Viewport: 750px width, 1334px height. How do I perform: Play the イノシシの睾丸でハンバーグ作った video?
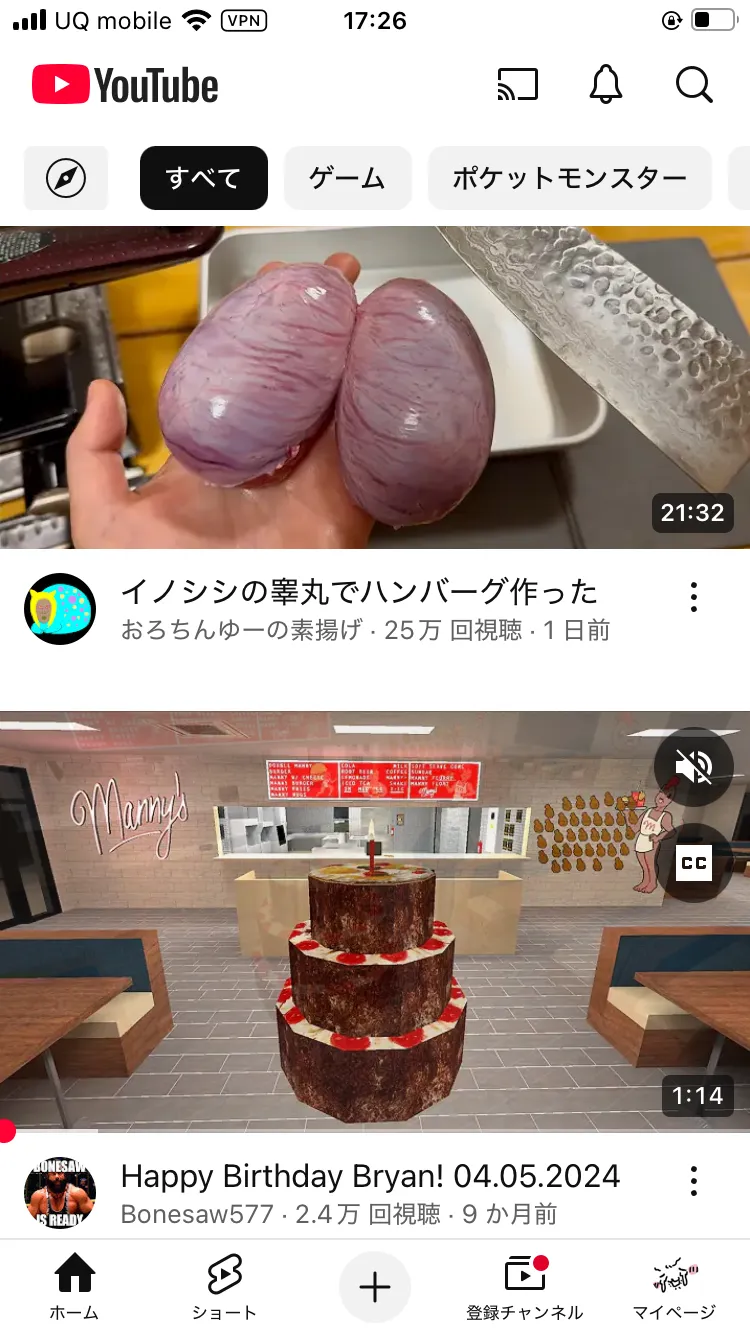pyautogui.click(x=374, y=387)
